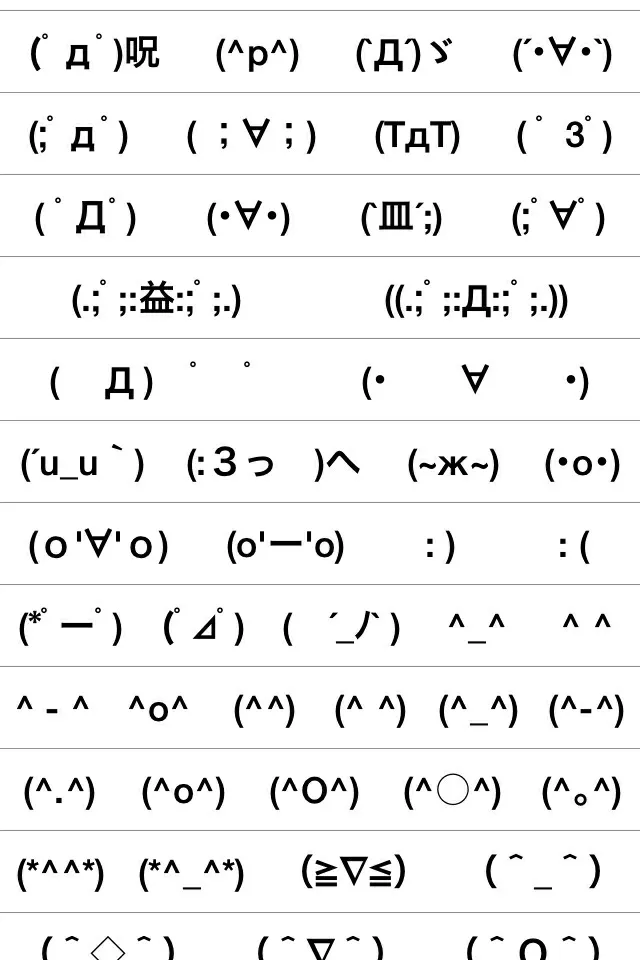Choose the (o'ー'o) emoticon
The width and height of the screenshot is (640, 960).
click(285, 546)
